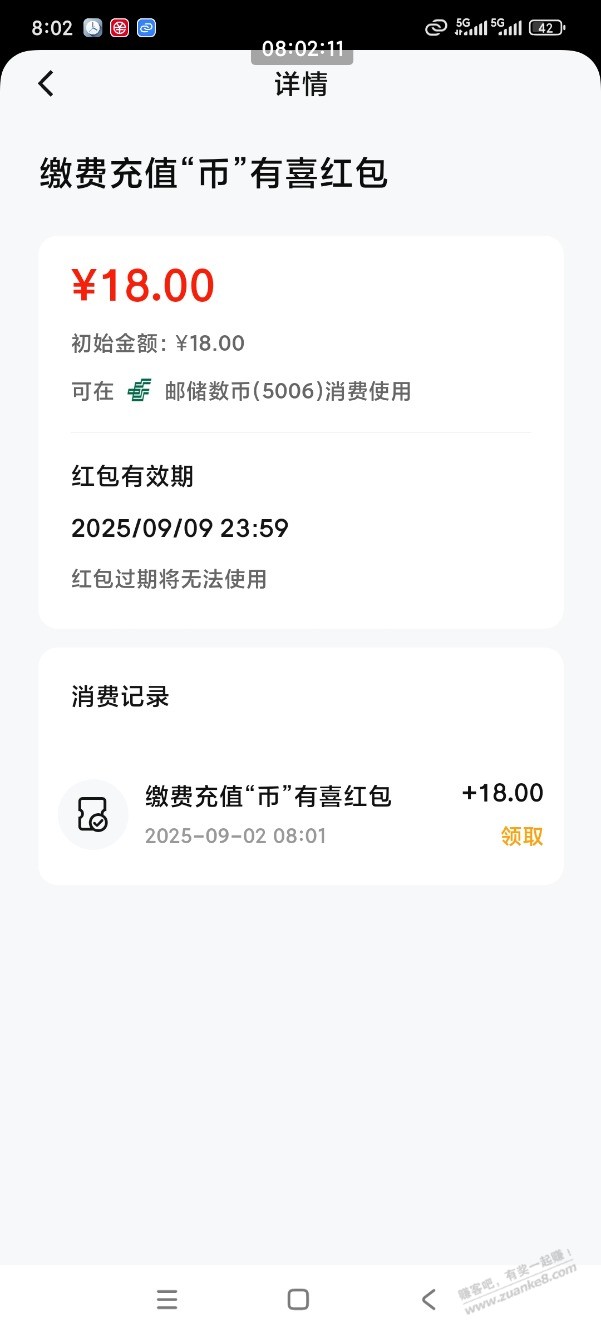This screenshot has width=601, height=1334.
Task: Tap the system home button
Action: tap(298, 1299)
